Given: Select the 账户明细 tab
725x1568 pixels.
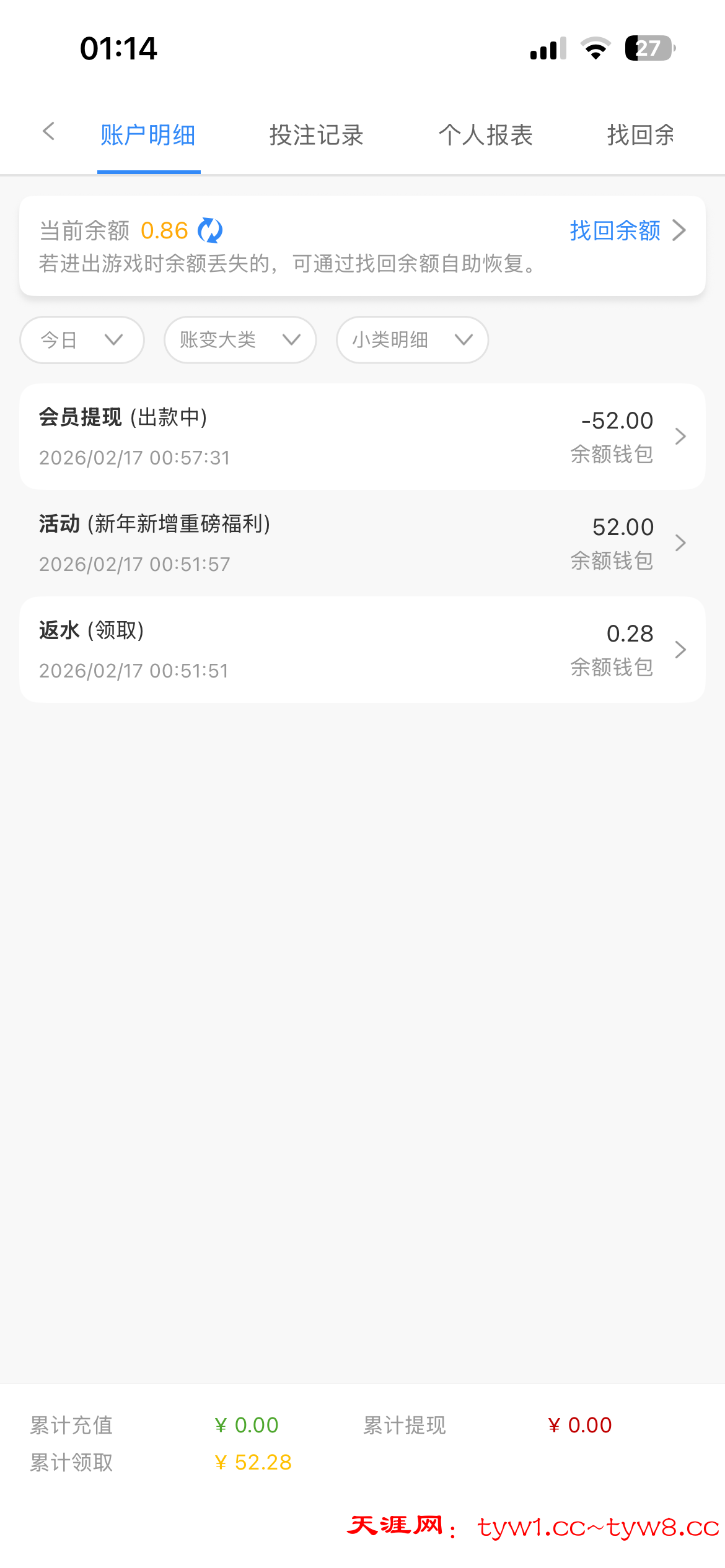Looking at the screenshot, I should point(148,135).
